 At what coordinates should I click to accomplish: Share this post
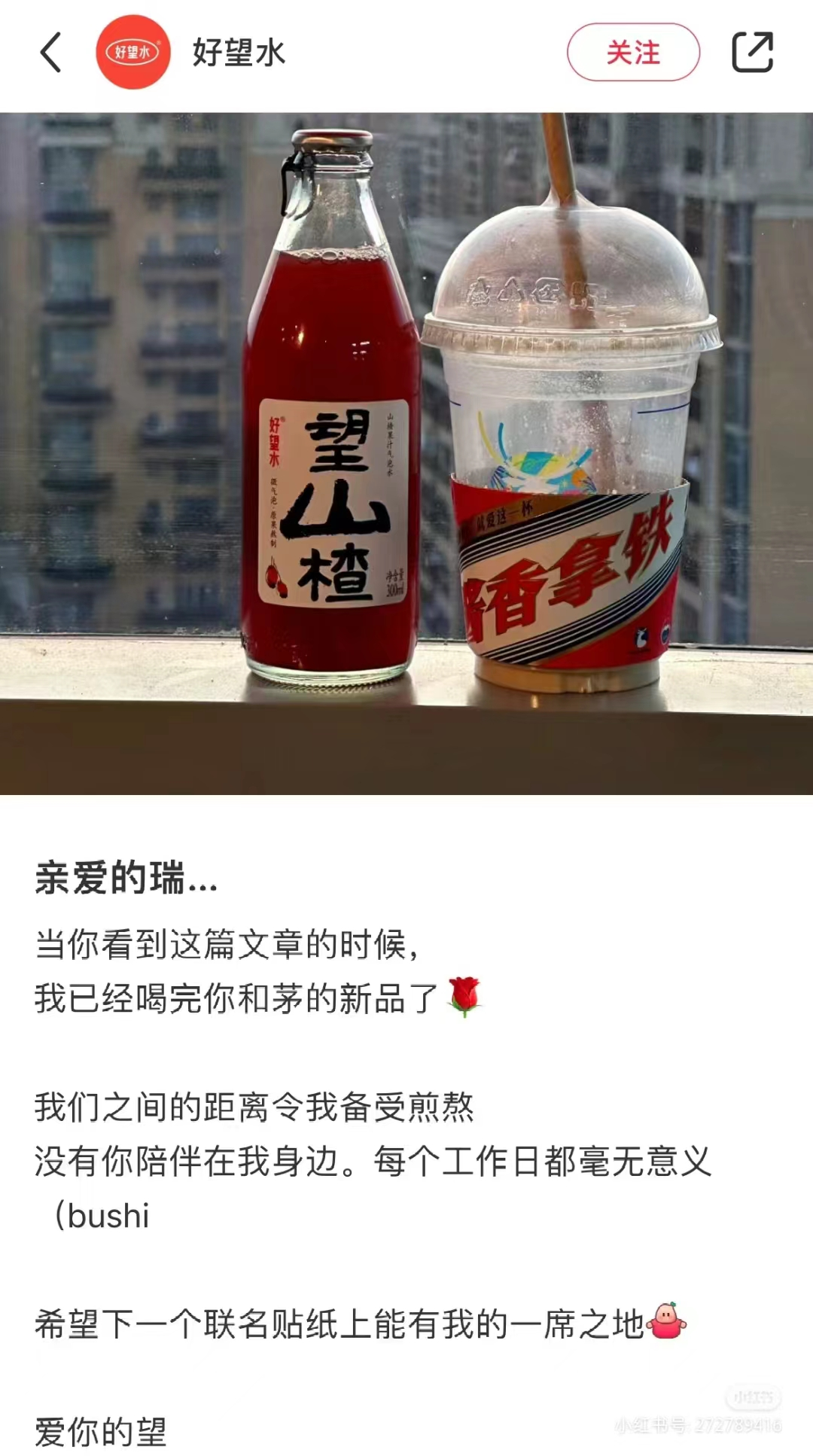click(x=752, y=53)
